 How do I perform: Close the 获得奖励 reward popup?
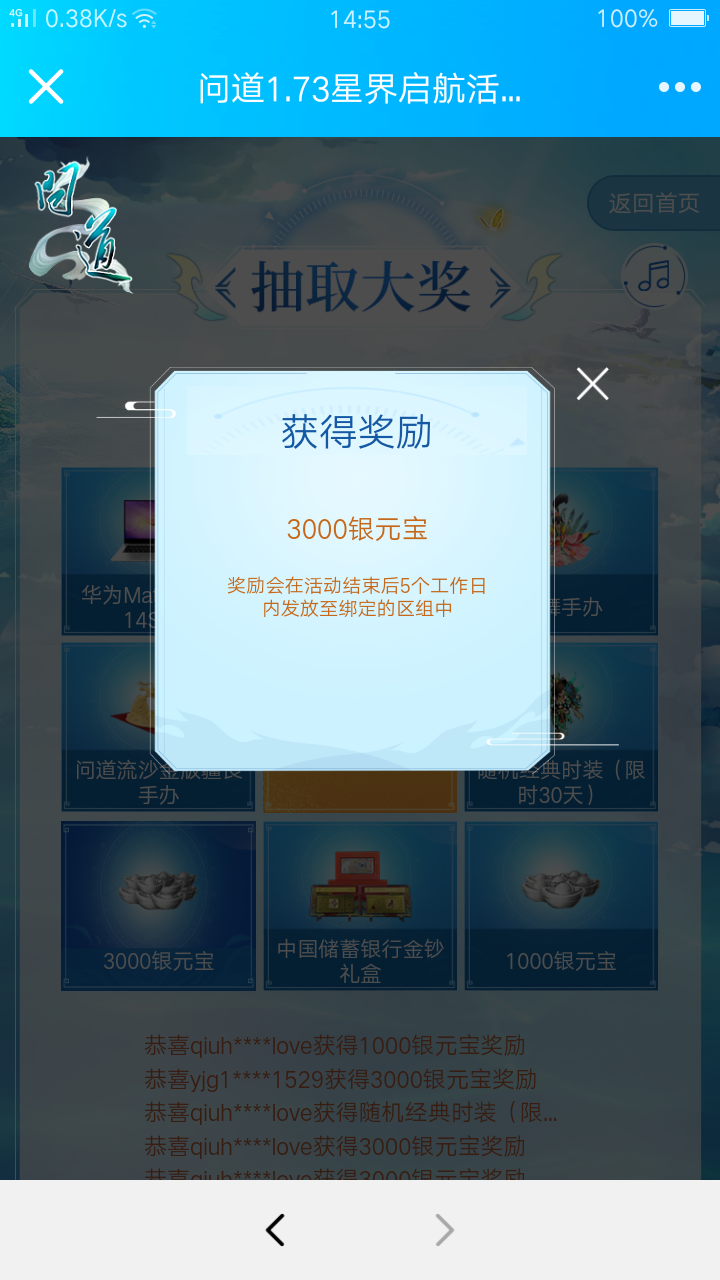(592, 384)
